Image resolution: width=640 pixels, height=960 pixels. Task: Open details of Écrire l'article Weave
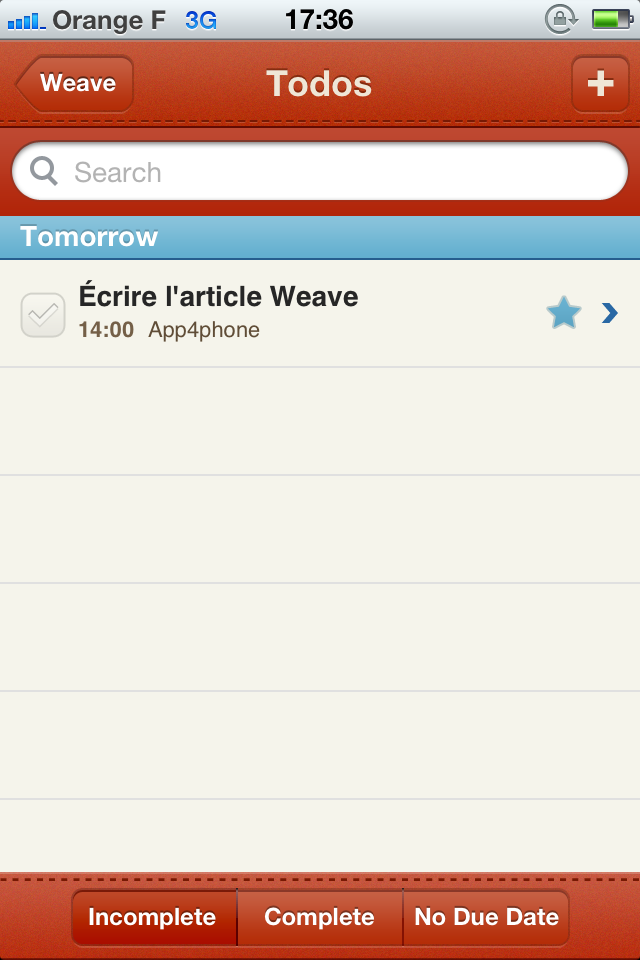click(609, 314)
